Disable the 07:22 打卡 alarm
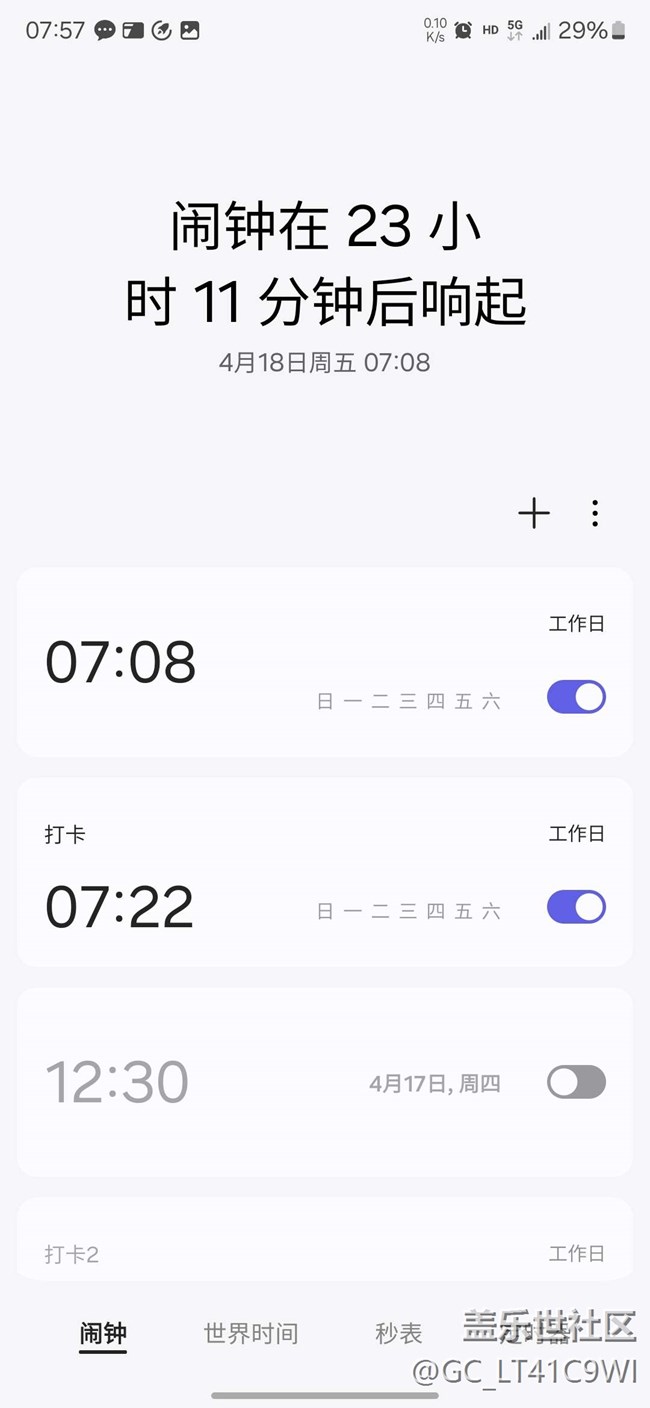The width and height of the screenshot is (650, 1408). (576, 907)
